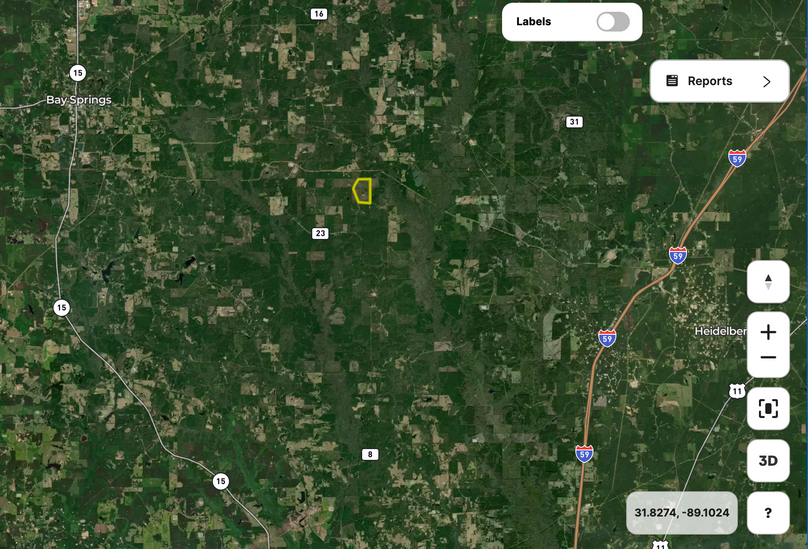Select the yellow outlined parcel

pos(363,191)
